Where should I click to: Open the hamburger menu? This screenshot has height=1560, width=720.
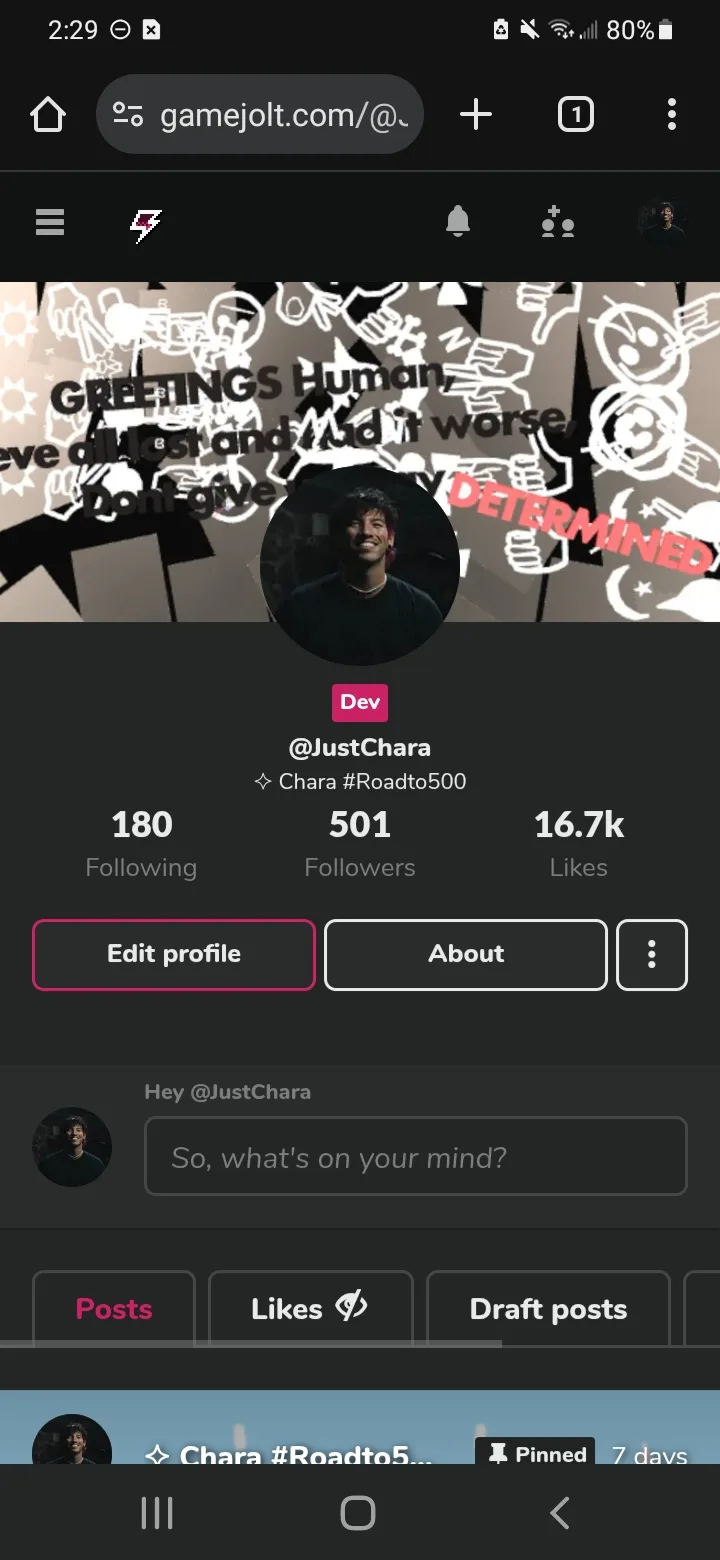[x=50, y=222]
